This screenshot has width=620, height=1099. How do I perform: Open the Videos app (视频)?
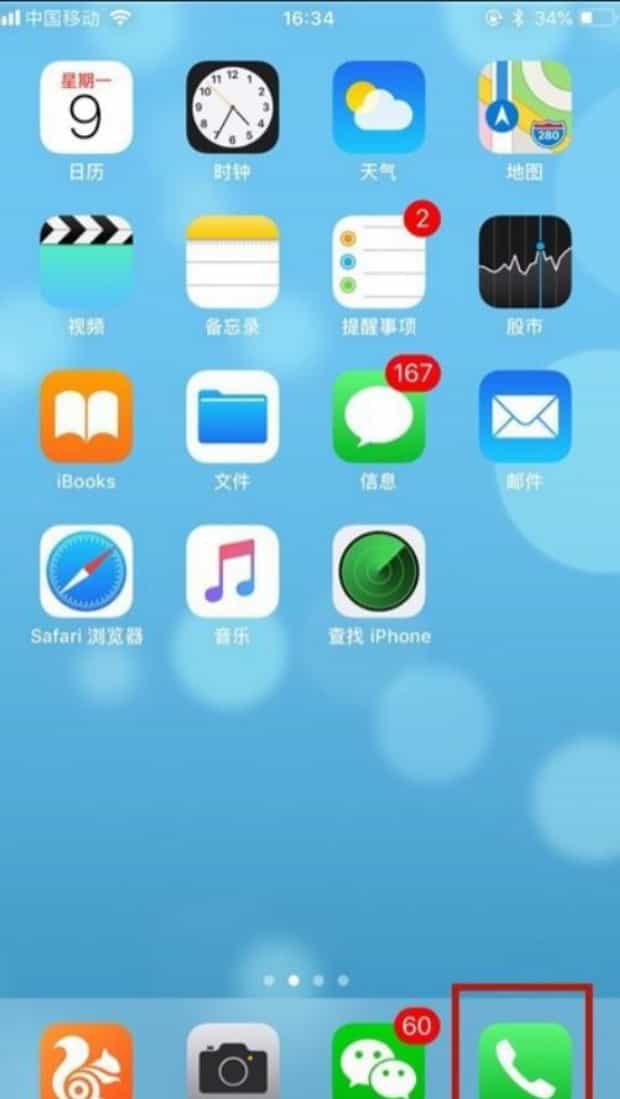point(86,262)
